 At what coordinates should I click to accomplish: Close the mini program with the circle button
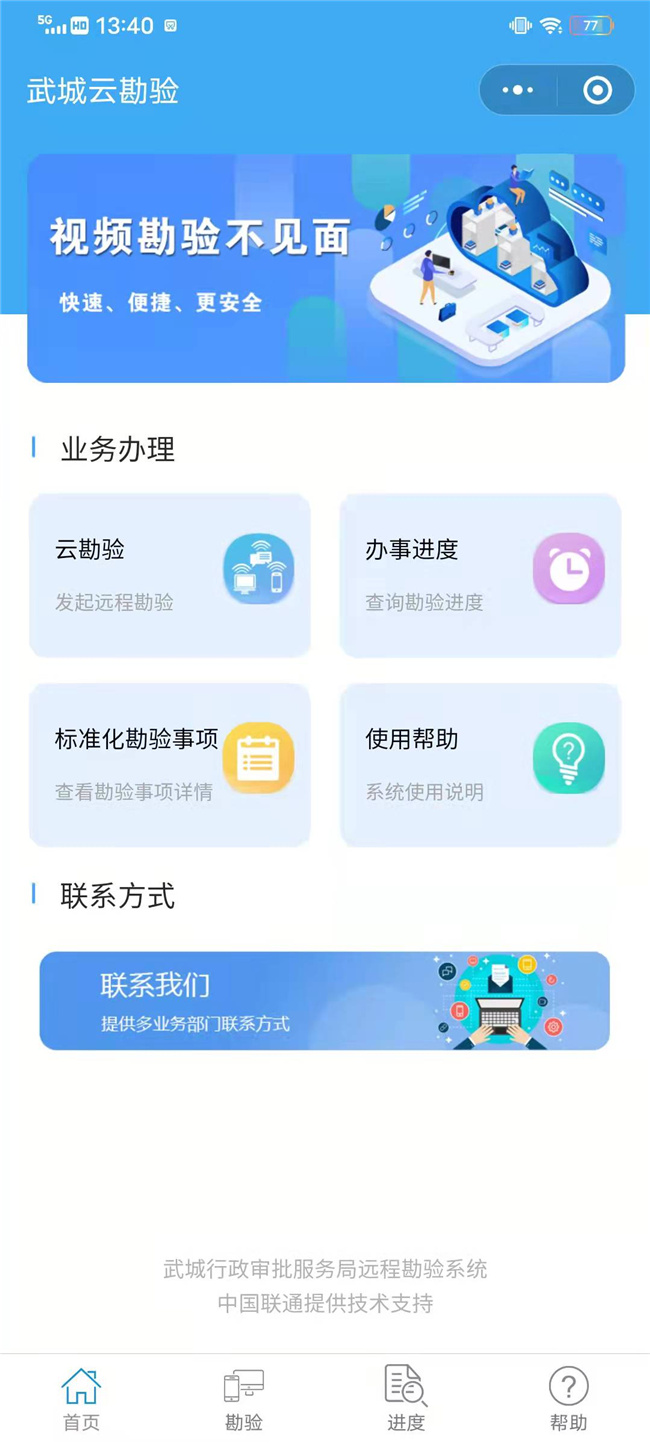[597, 91]
